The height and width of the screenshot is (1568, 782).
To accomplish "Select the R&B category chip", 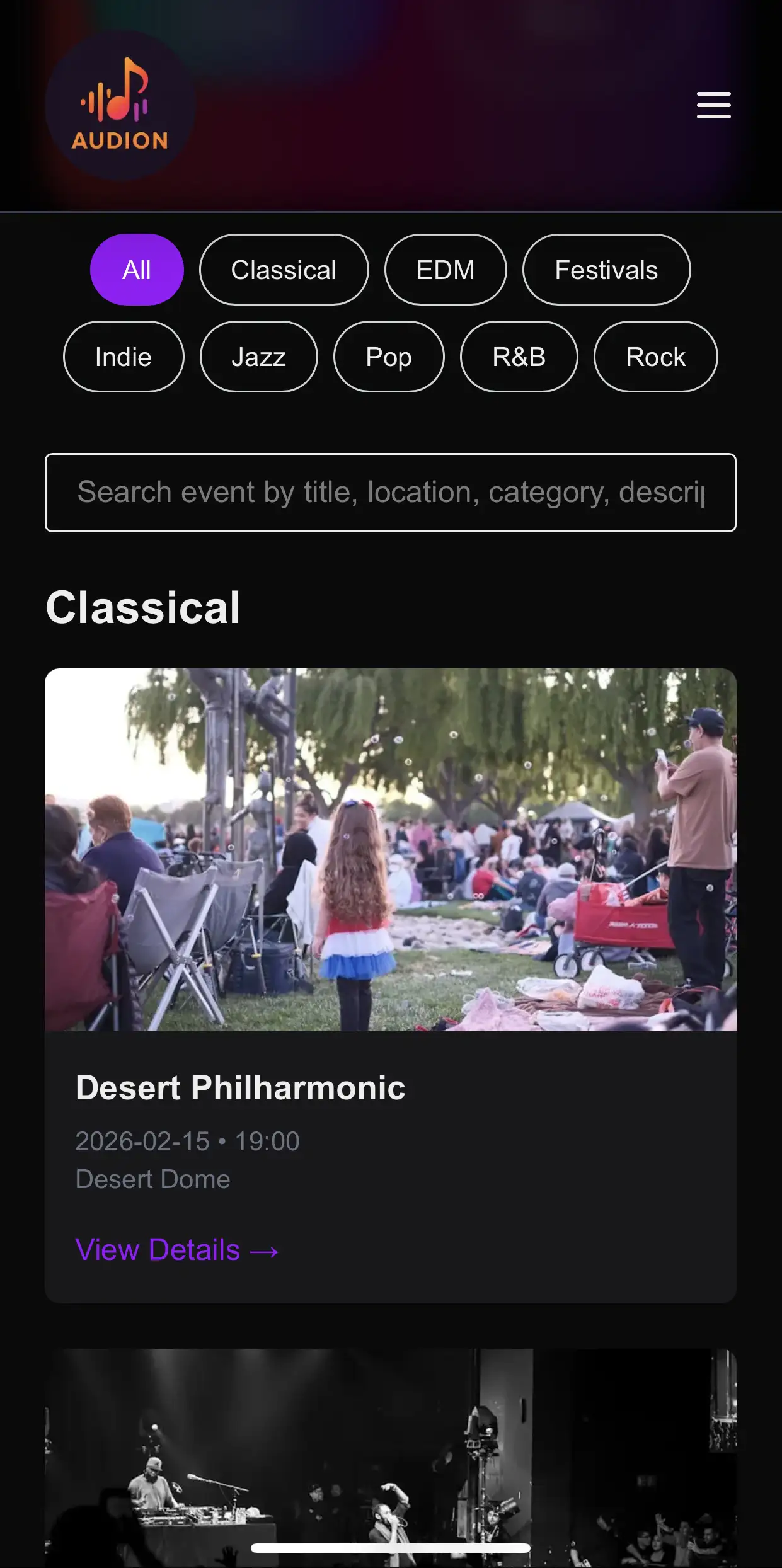I will 519,357.
